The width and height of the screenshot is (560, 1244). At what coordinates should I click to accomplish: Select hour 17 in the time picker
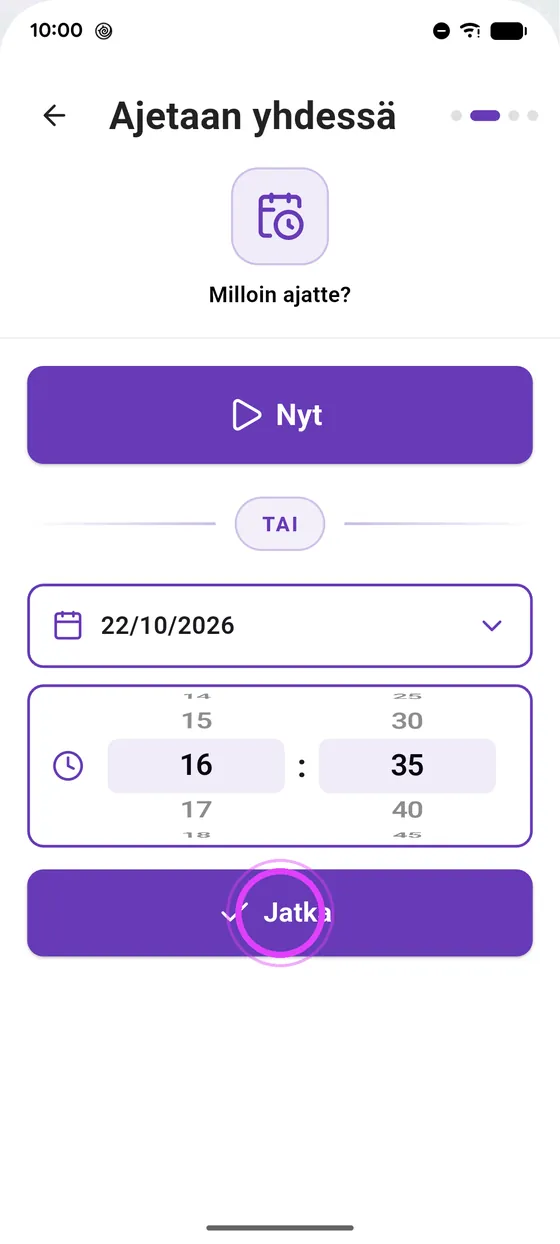point(196,809)
